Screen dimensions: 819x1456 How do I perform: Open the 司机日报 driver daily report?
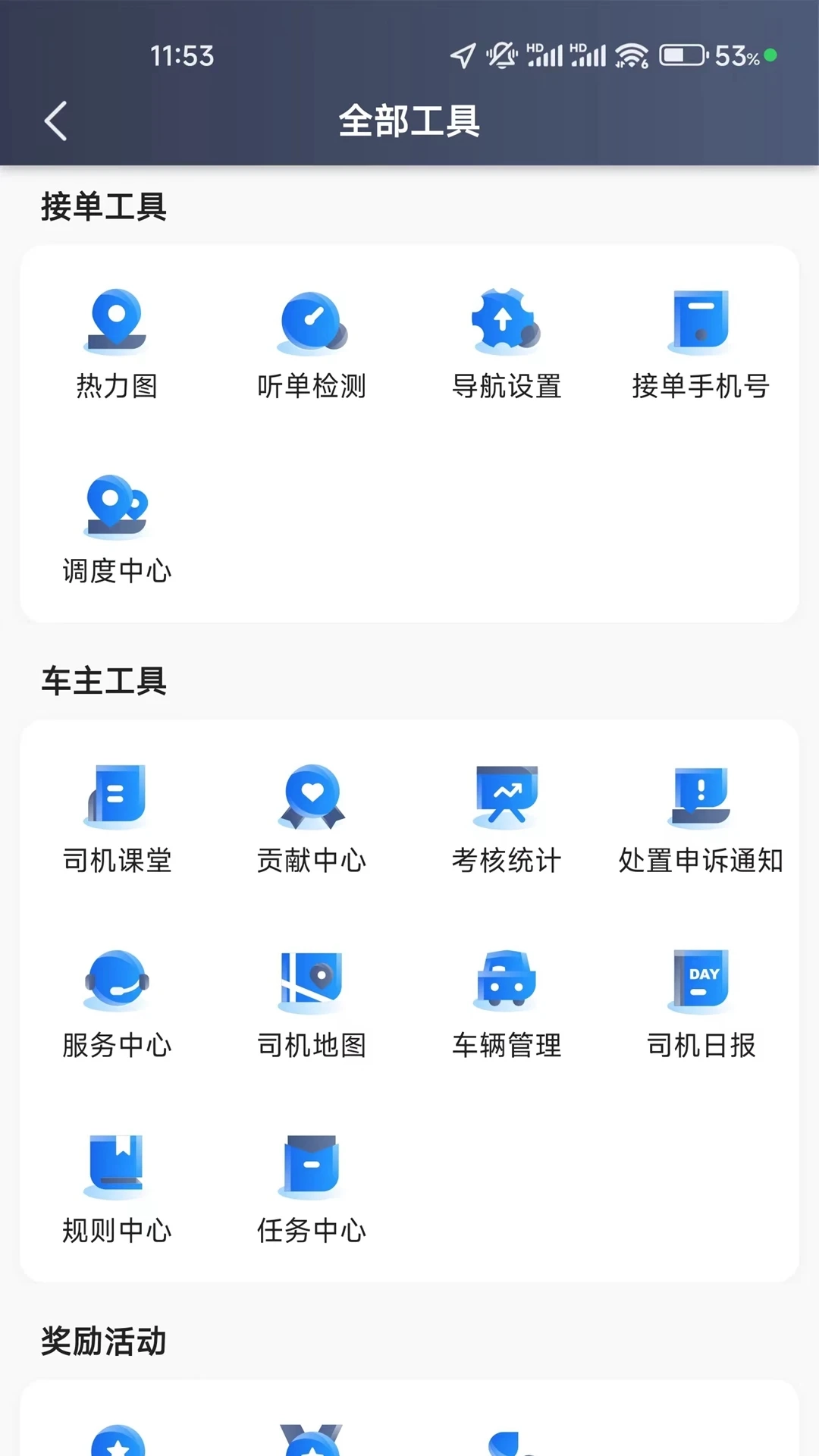701,1005
